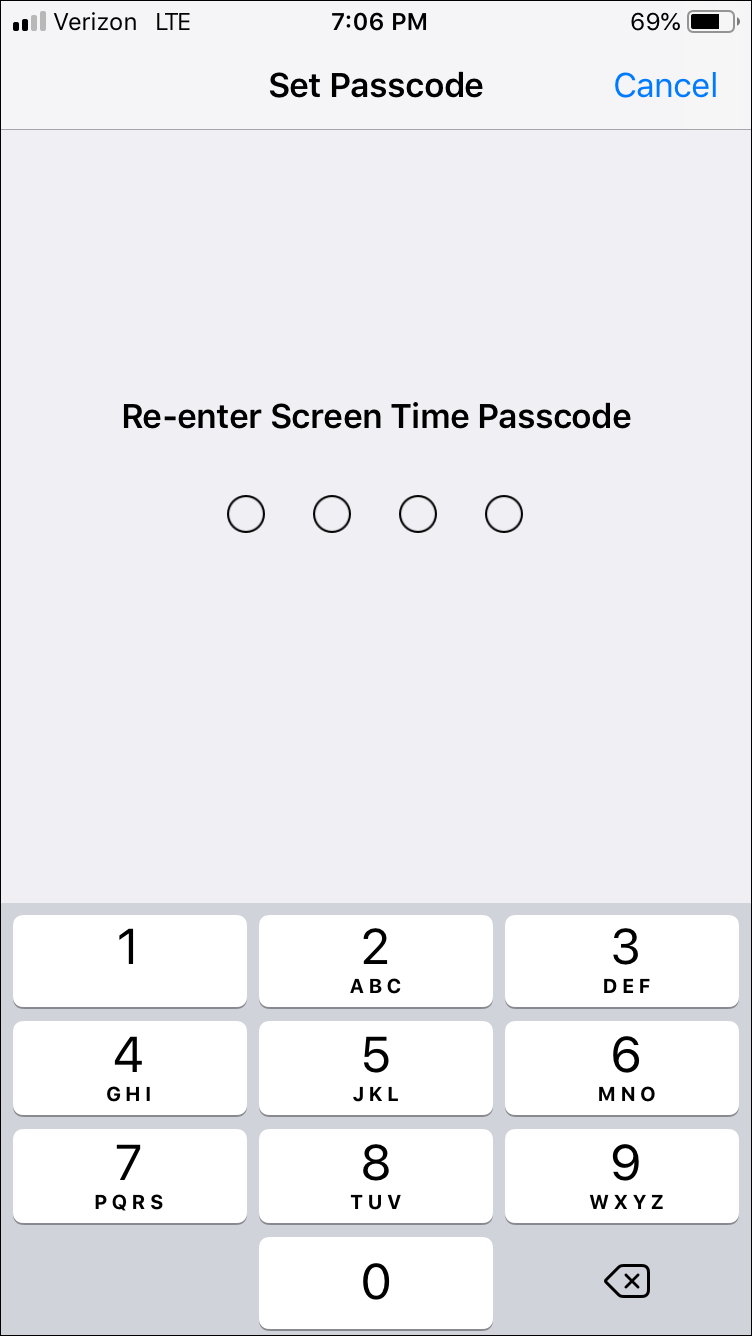Viewport: 752px width, 1336px height.
Task: Tap the 3 DEF key
Action: (x=626, y=960)
